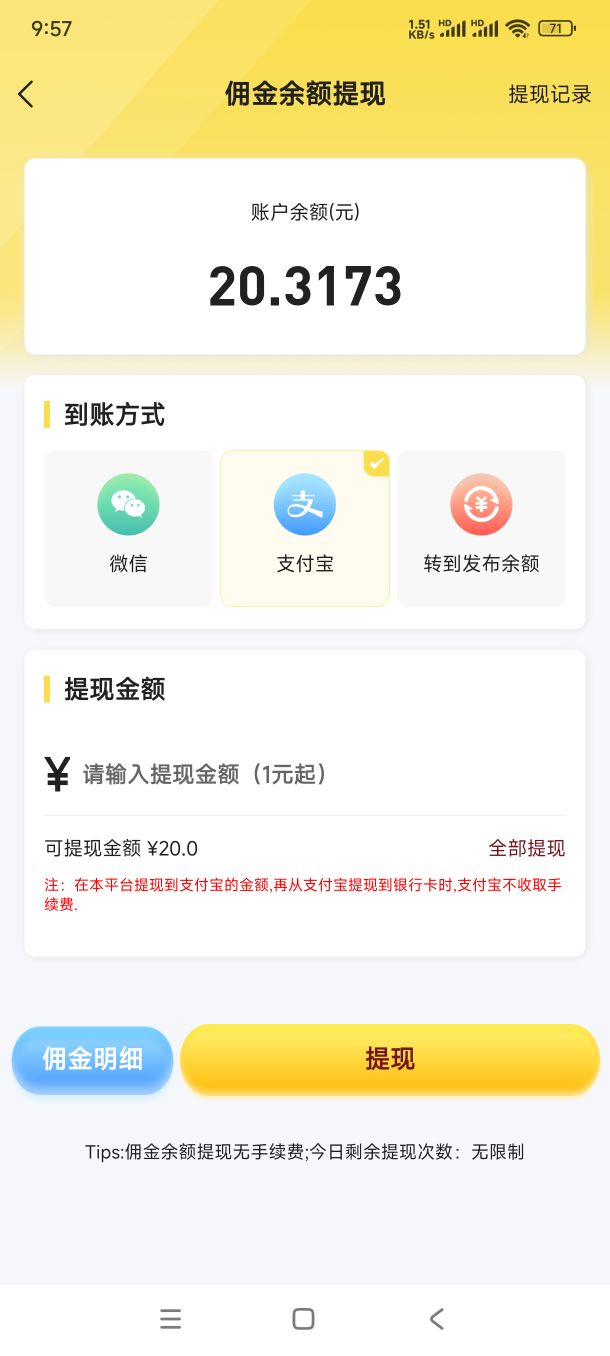Select 支付宝 as the payout method
Image resolution: width=610 pixels, height=1356 pixels.
point(305,528)
